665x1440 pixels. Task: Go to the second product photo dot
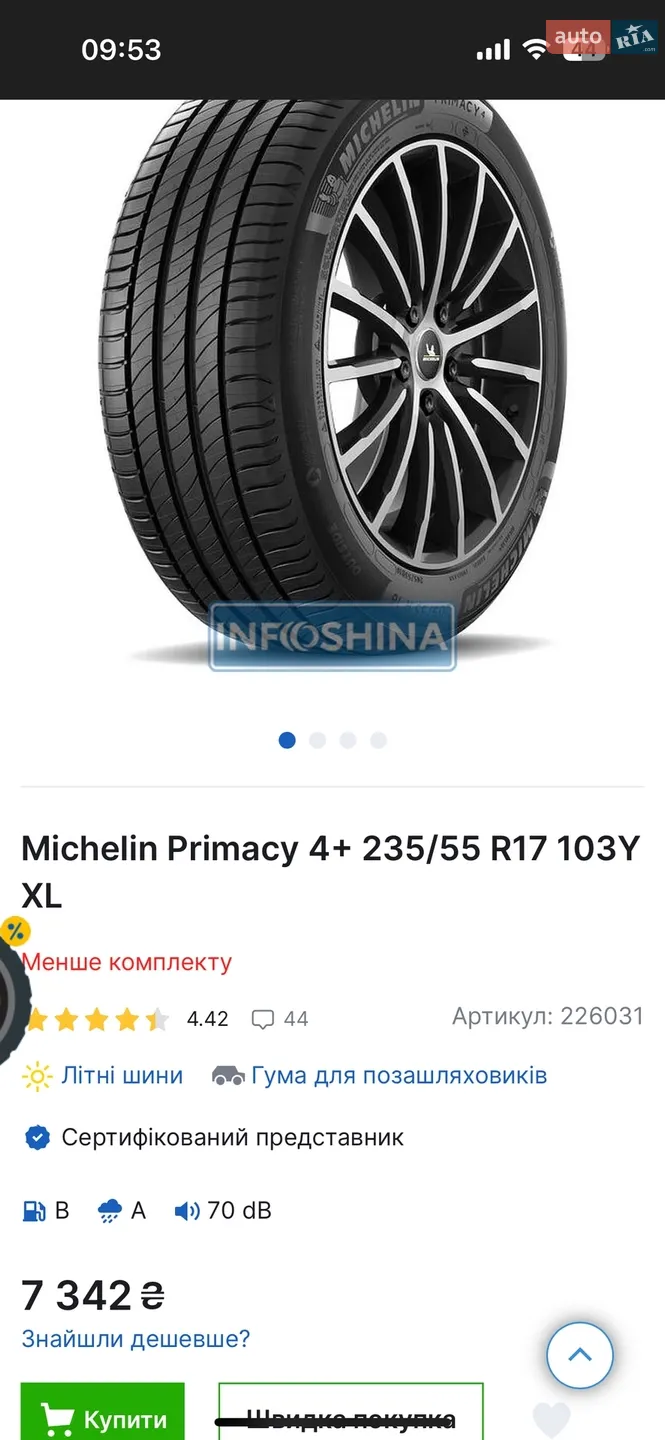click(x=317, y=740)
